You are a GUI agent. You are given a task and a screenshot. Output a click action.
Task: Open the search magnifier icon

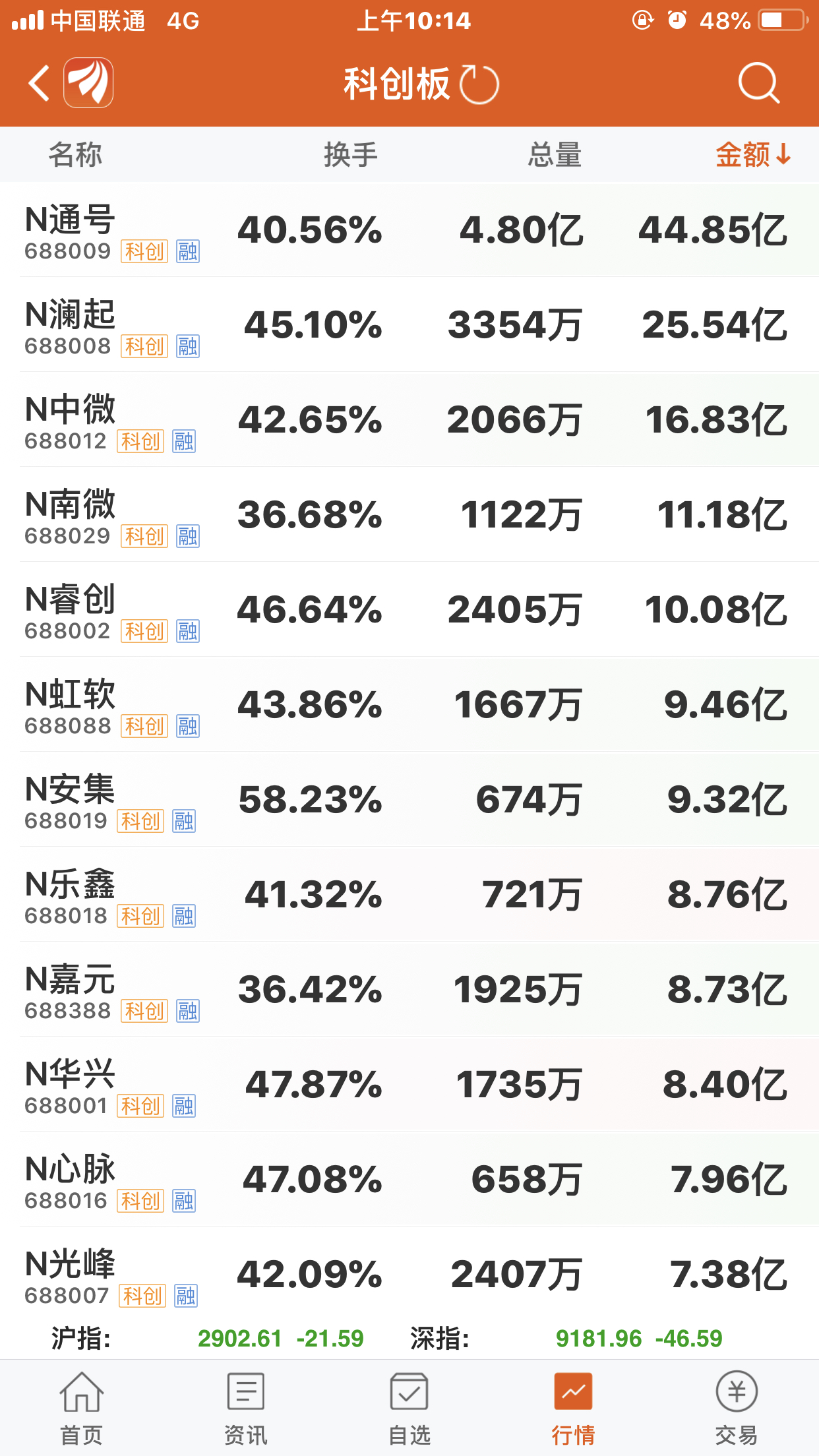[x=758, y=83]
